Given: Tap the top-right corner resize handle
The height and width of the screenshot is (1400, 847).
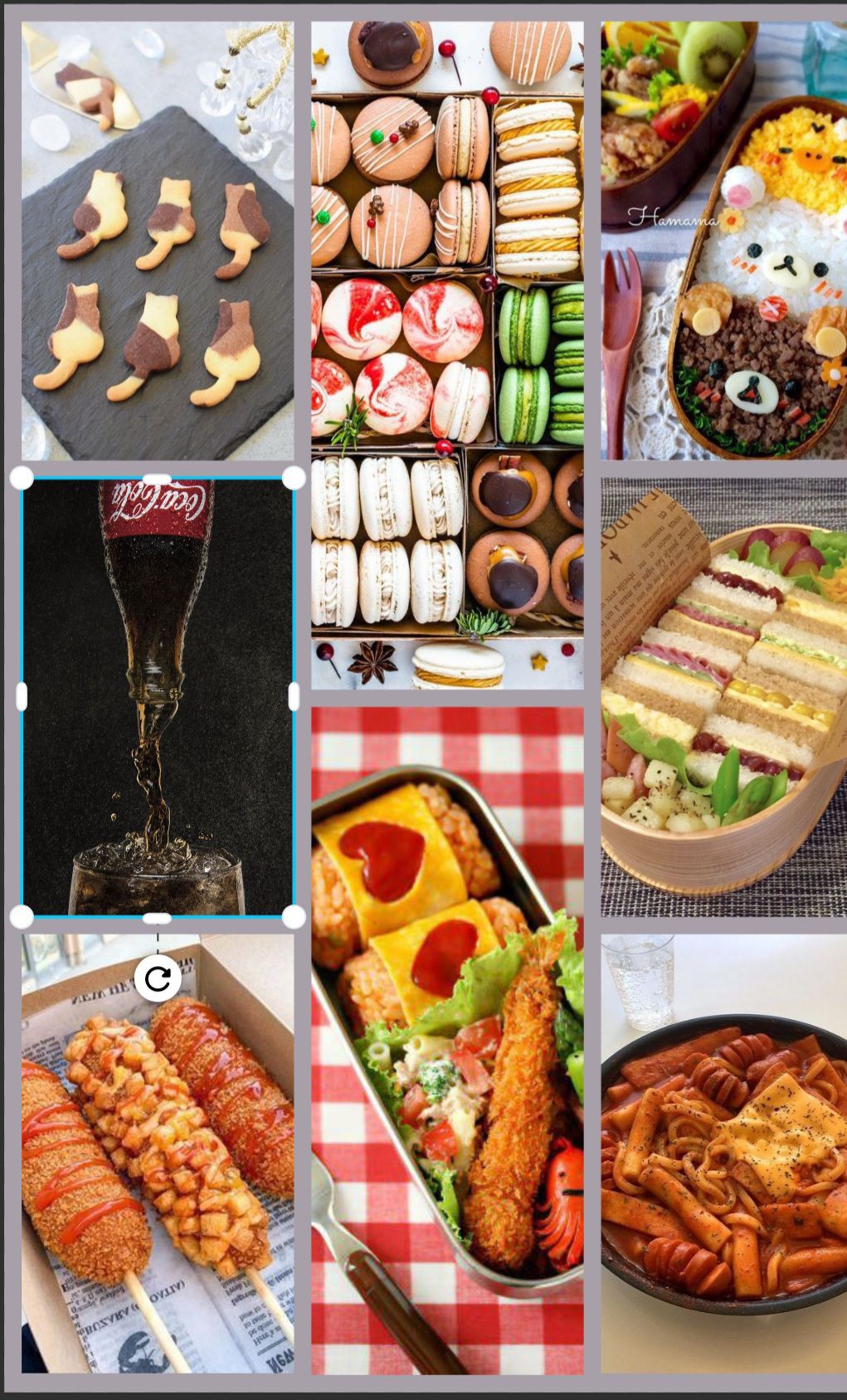Looking at the screenshot, I should (x=294, y=478).
